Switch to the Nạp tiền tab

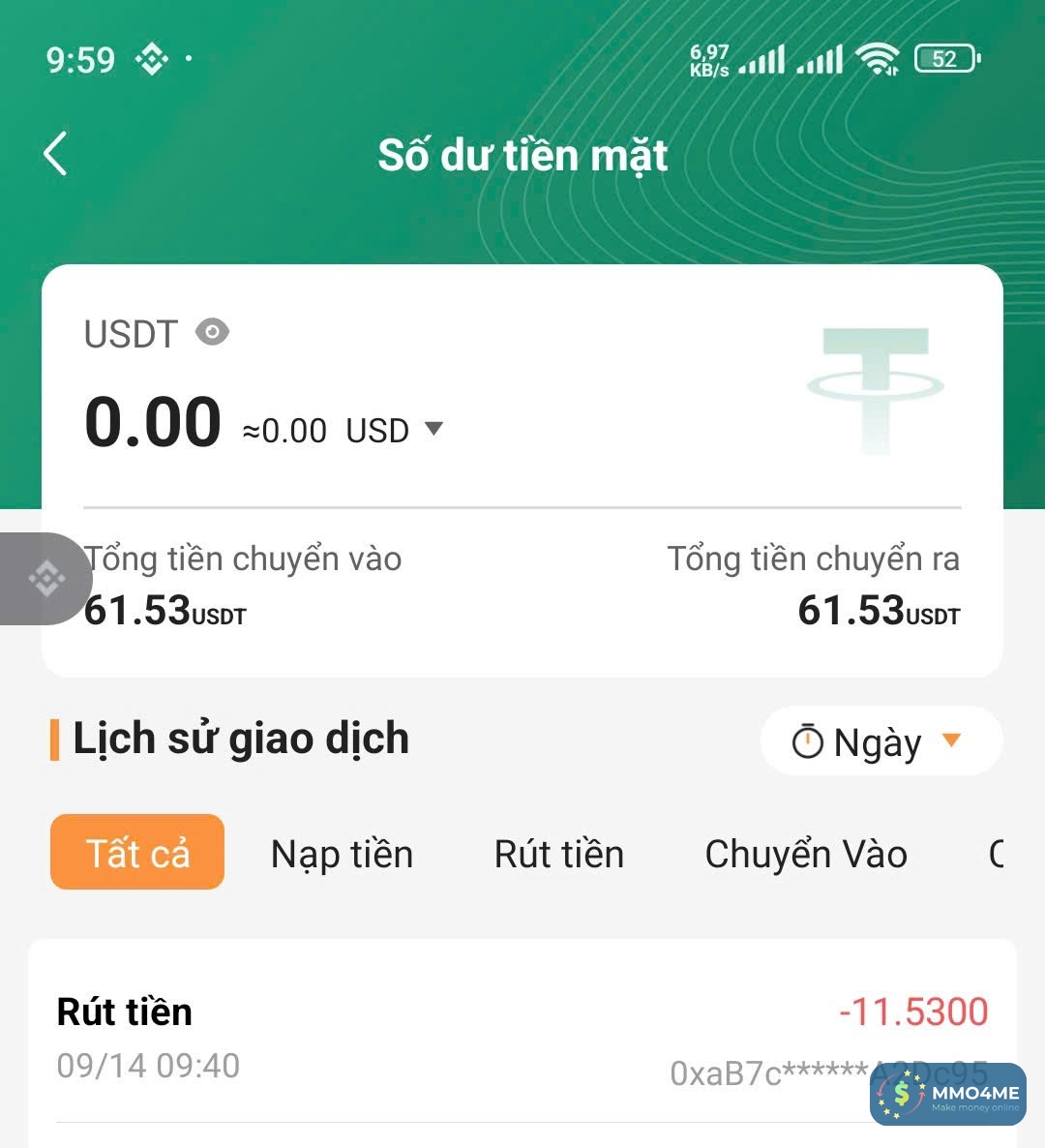click(x=342, y=854)
